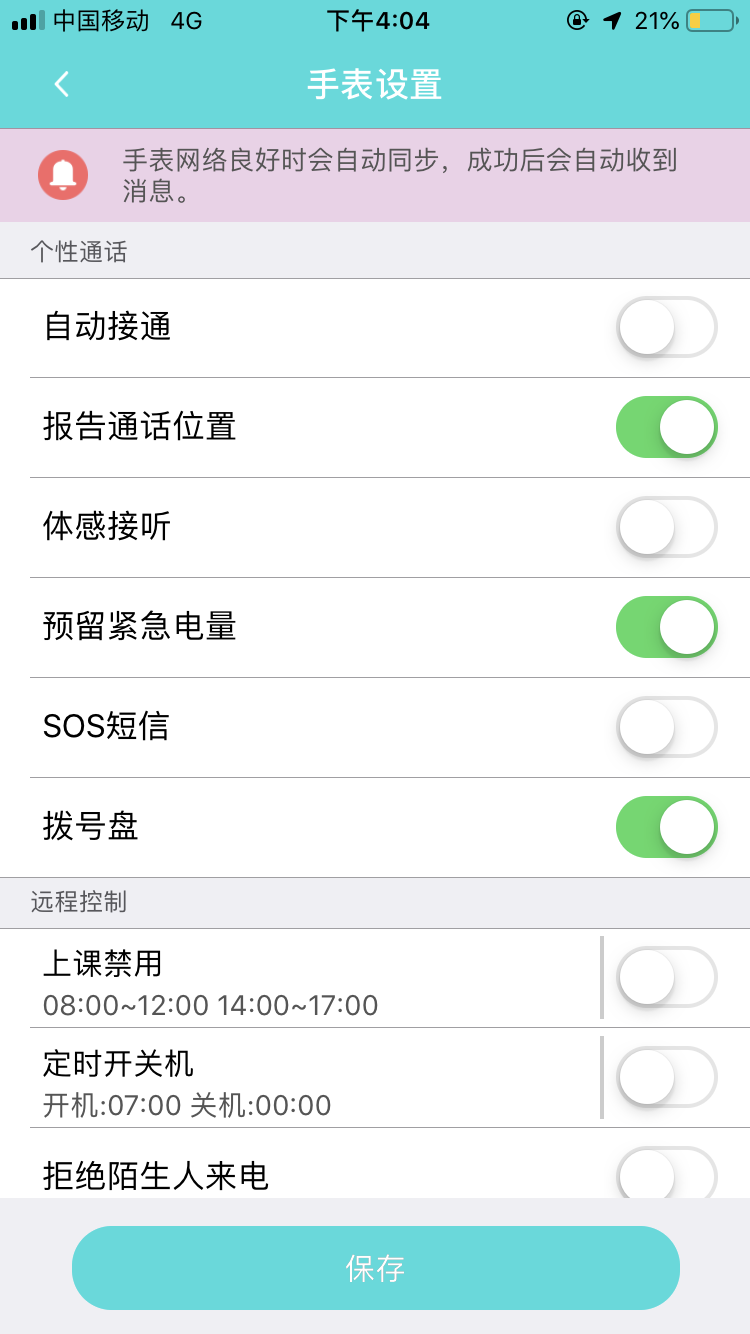Screen dimensions: 750x1334
Task: Open 上课禁用 time schedule settings
Action: 300,978
